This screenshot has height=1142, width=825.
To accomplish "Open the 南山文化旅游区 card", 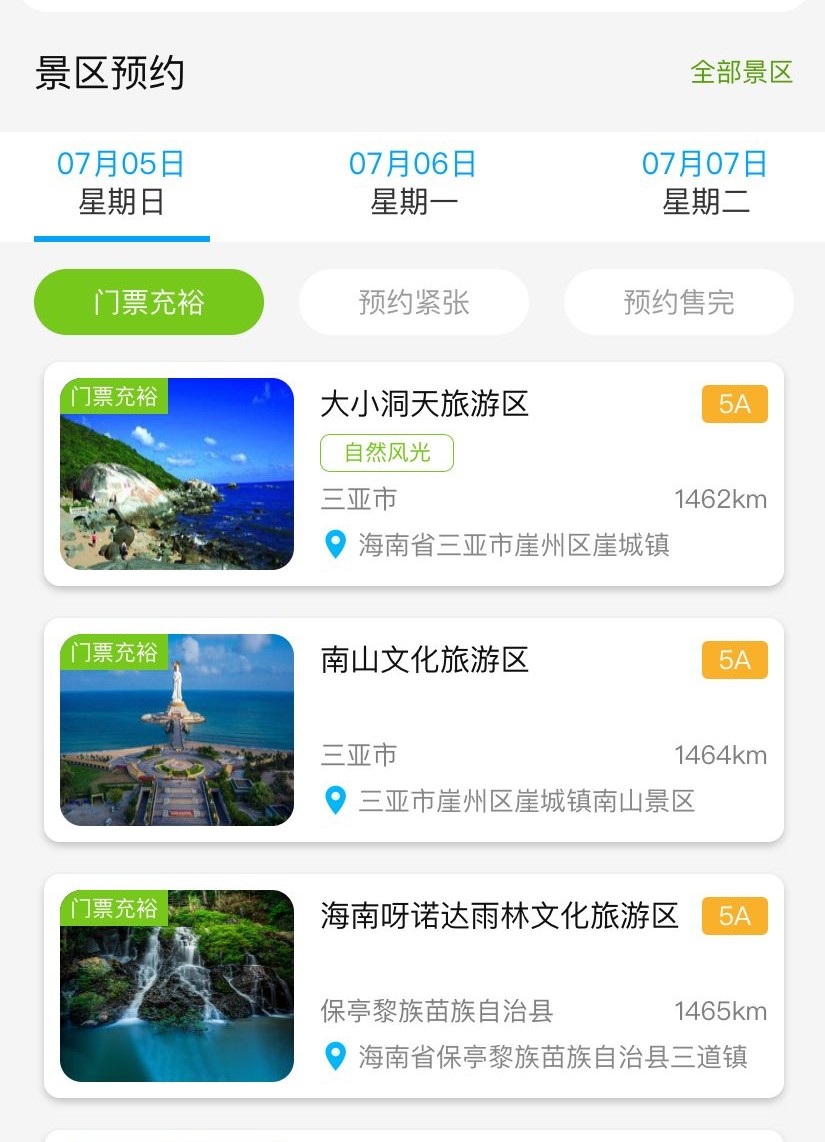I will point(414,730).
